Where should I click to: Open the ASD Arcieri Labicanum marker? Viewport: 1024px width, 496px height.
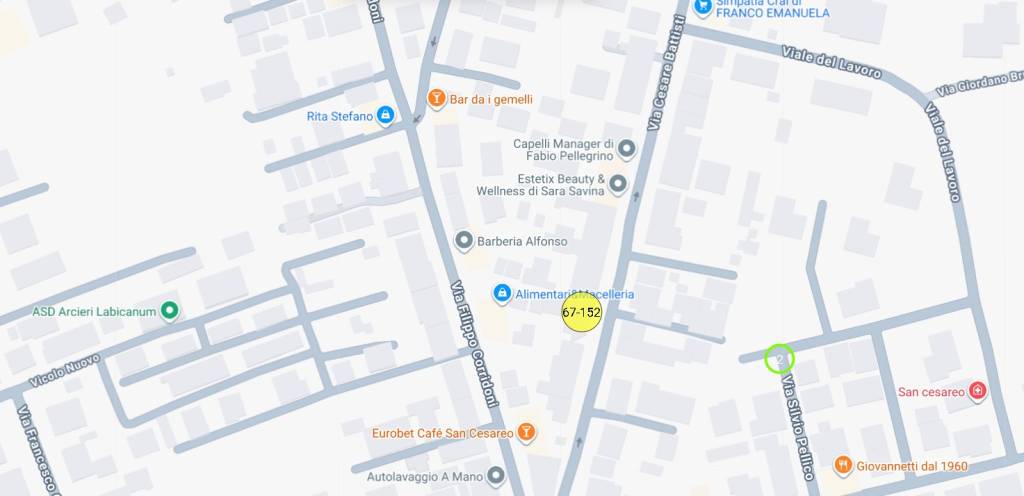[x=170, y=311]
